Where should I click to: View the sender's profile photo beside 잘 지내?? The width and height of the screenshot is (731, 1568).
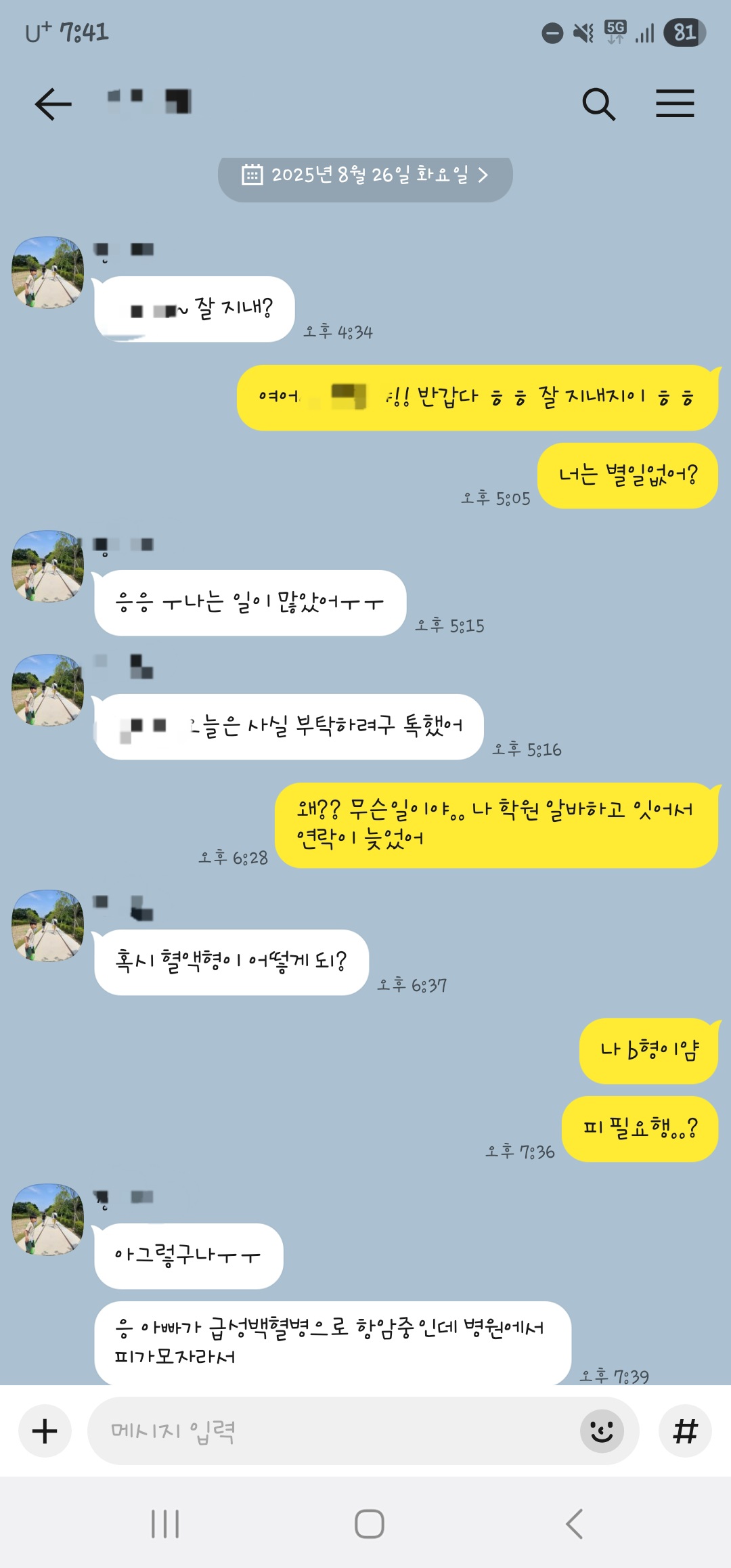[48, 272]
